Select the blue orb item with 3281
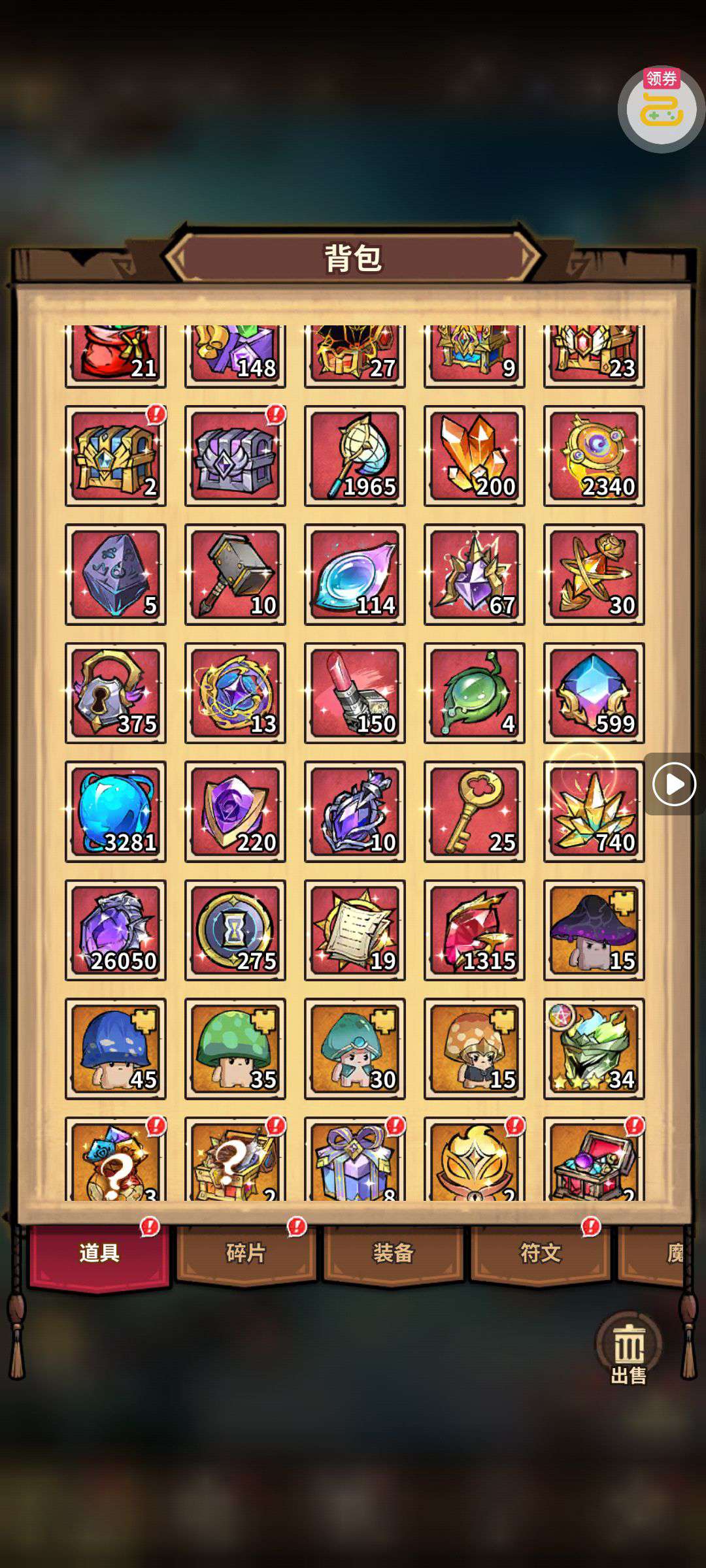This screenshot has width=706, height=1568. [116, 811]
